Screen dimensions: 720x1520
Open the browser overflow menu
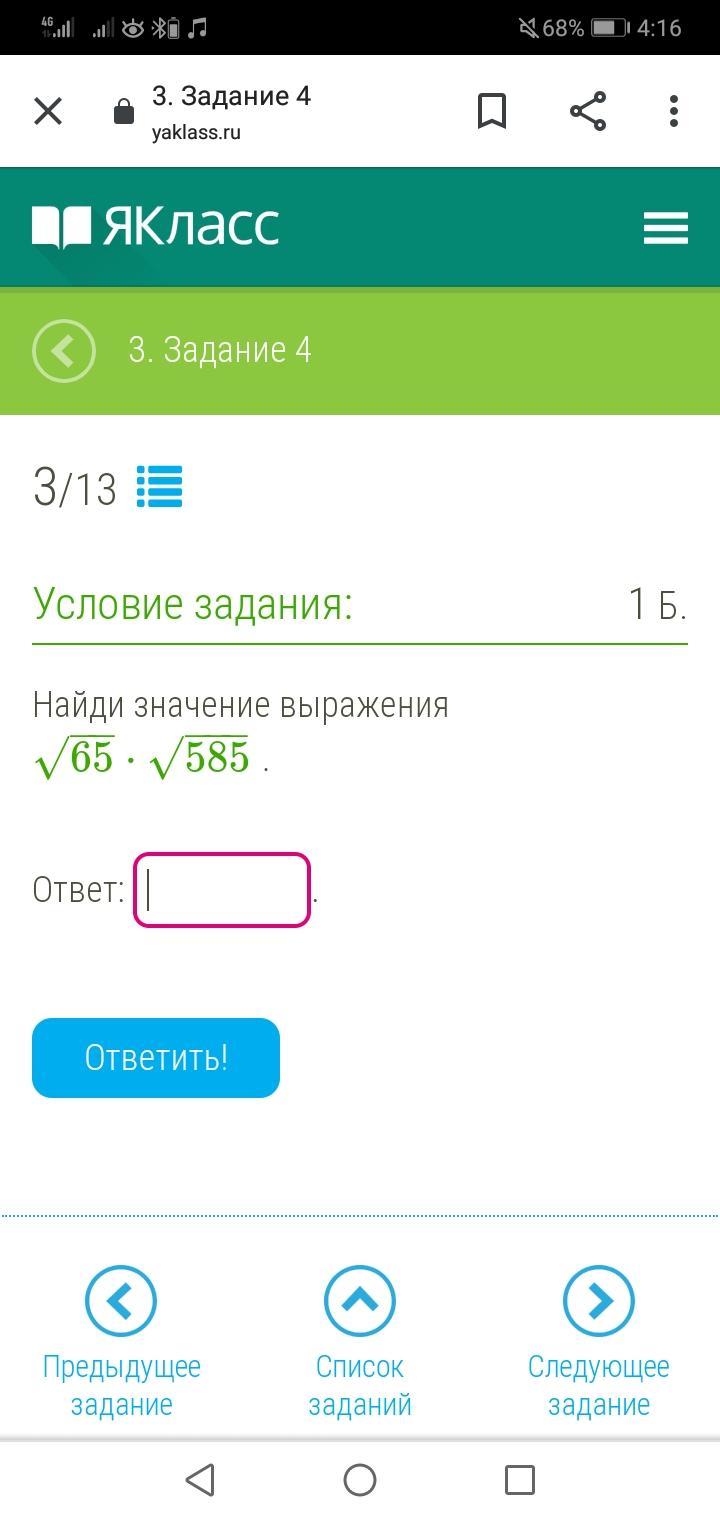[674, 111]
